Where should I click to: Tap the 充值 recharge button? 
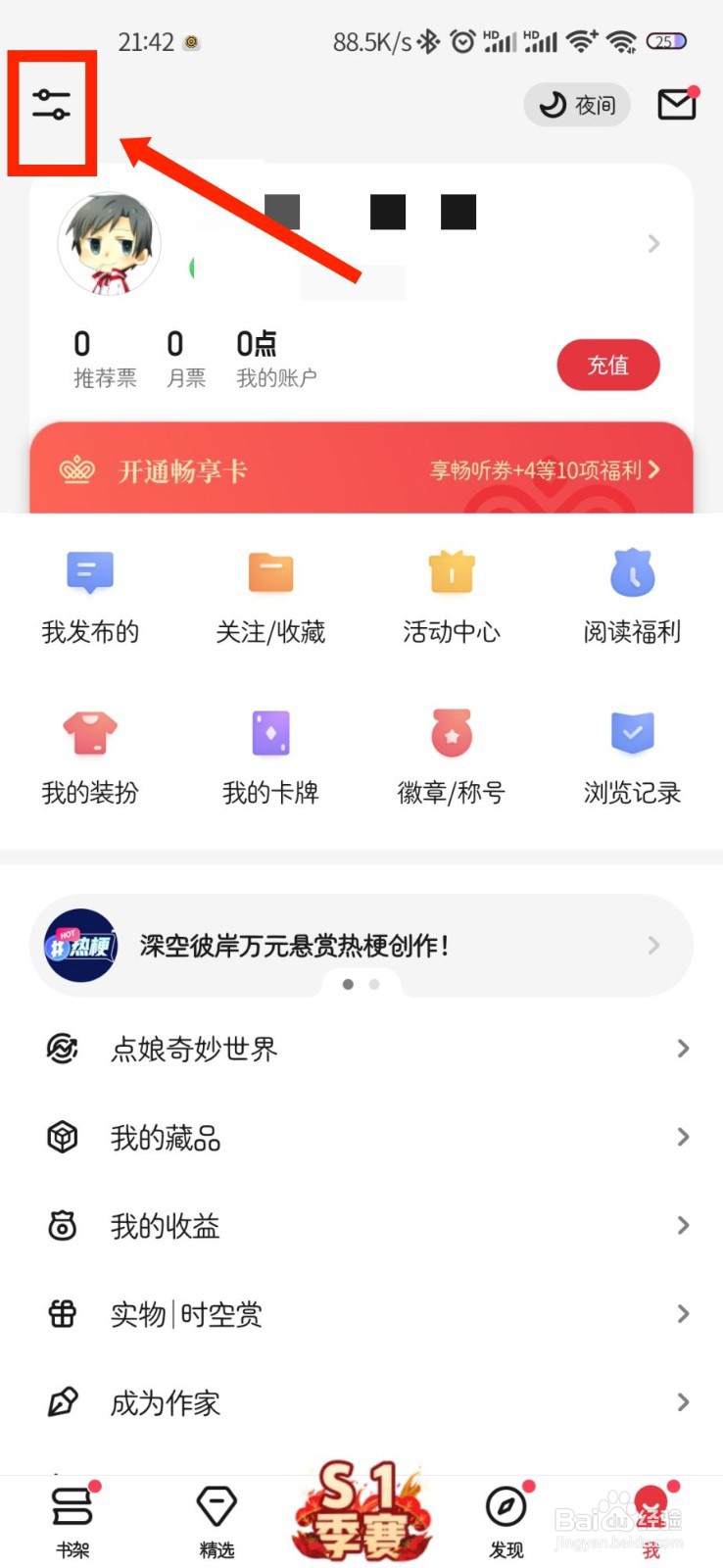[x=607, y=366]
